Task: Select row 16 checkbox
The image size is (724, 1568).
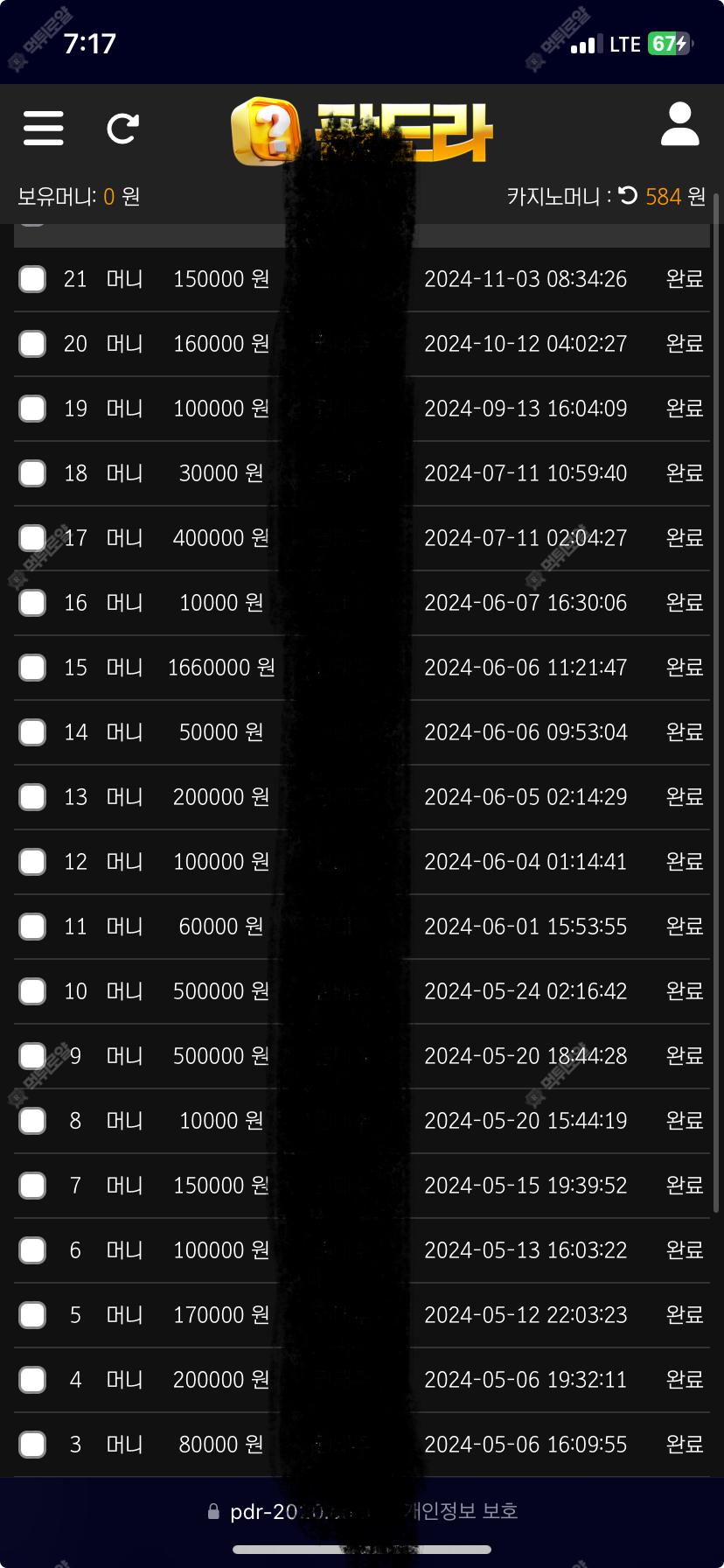Action: pos(32,603)
